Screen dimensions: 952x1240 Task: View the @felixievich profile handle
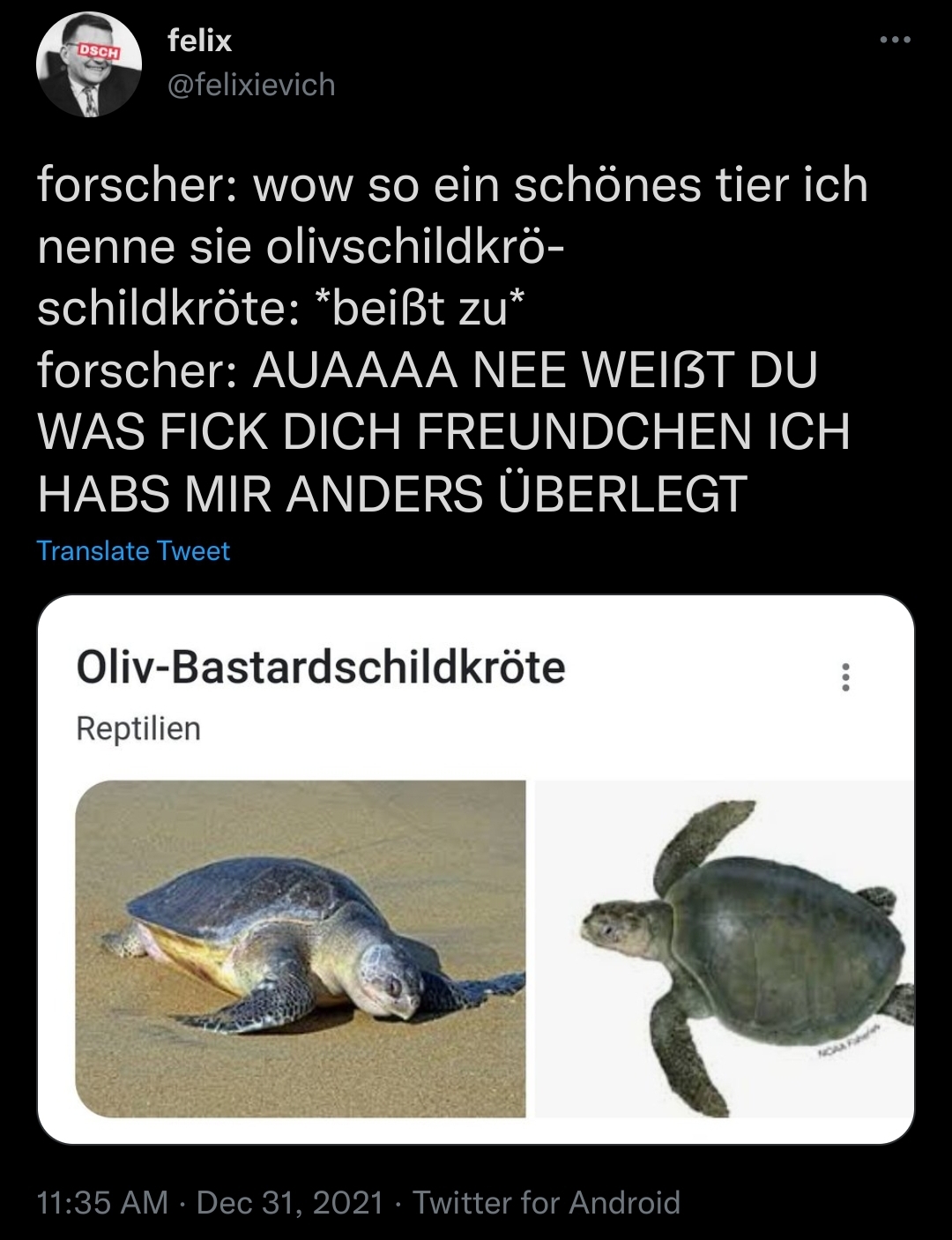coord(251,85)
